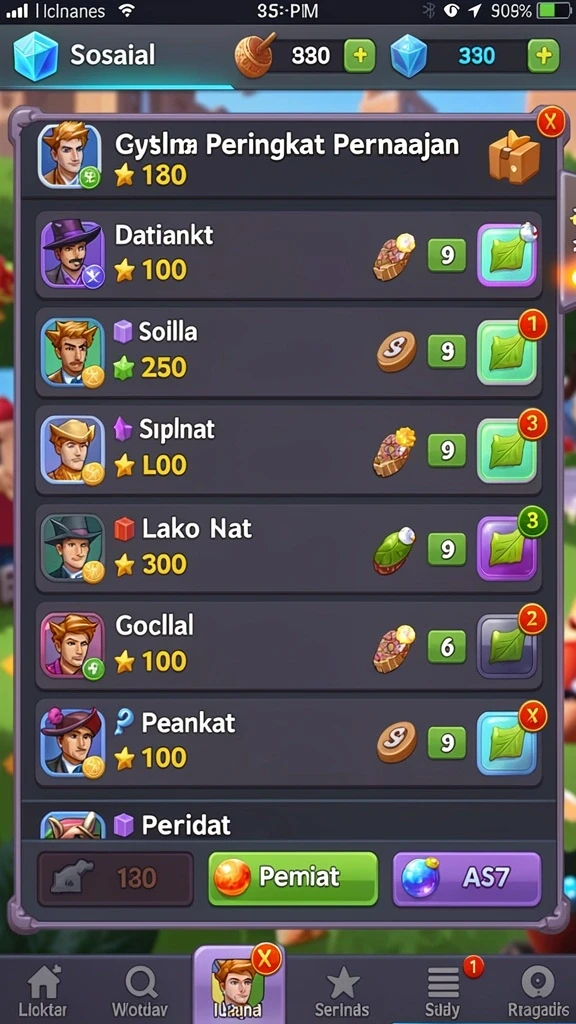Send leaf gift to Datiankt
Screen dimensions: 576x1024
click(507, 255)
